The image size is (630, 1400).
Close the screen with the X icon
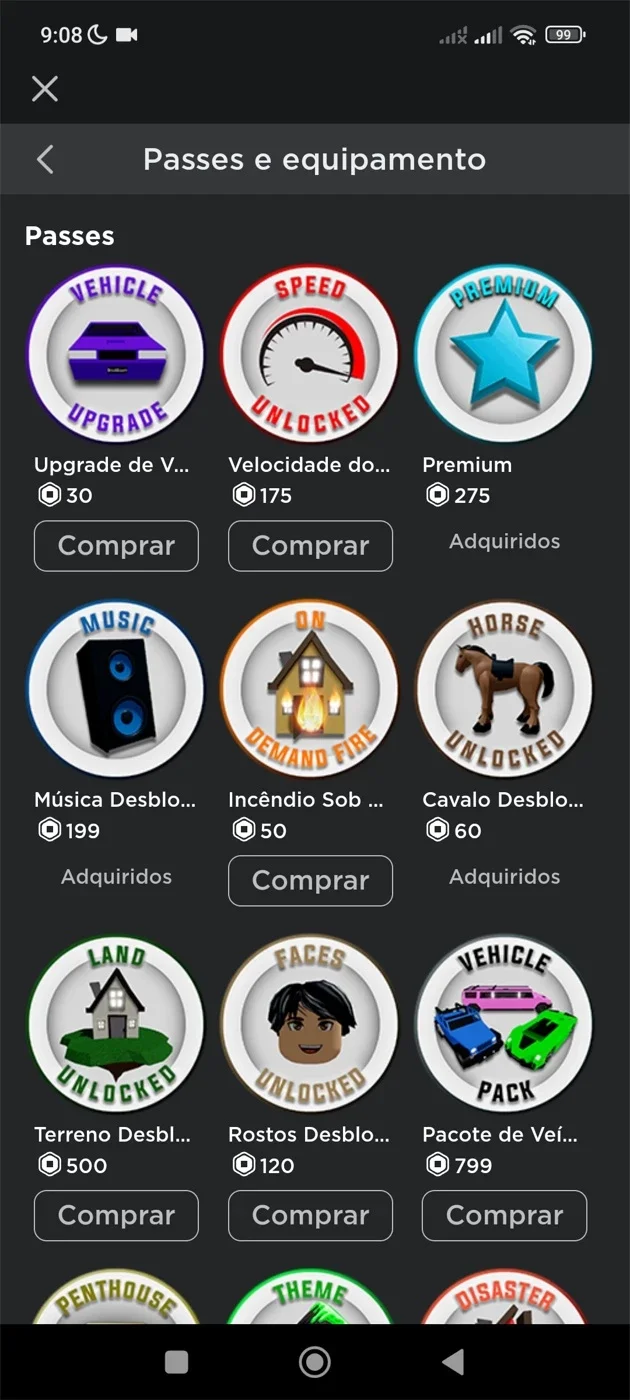pyautogui.click(x=45, y=89)
